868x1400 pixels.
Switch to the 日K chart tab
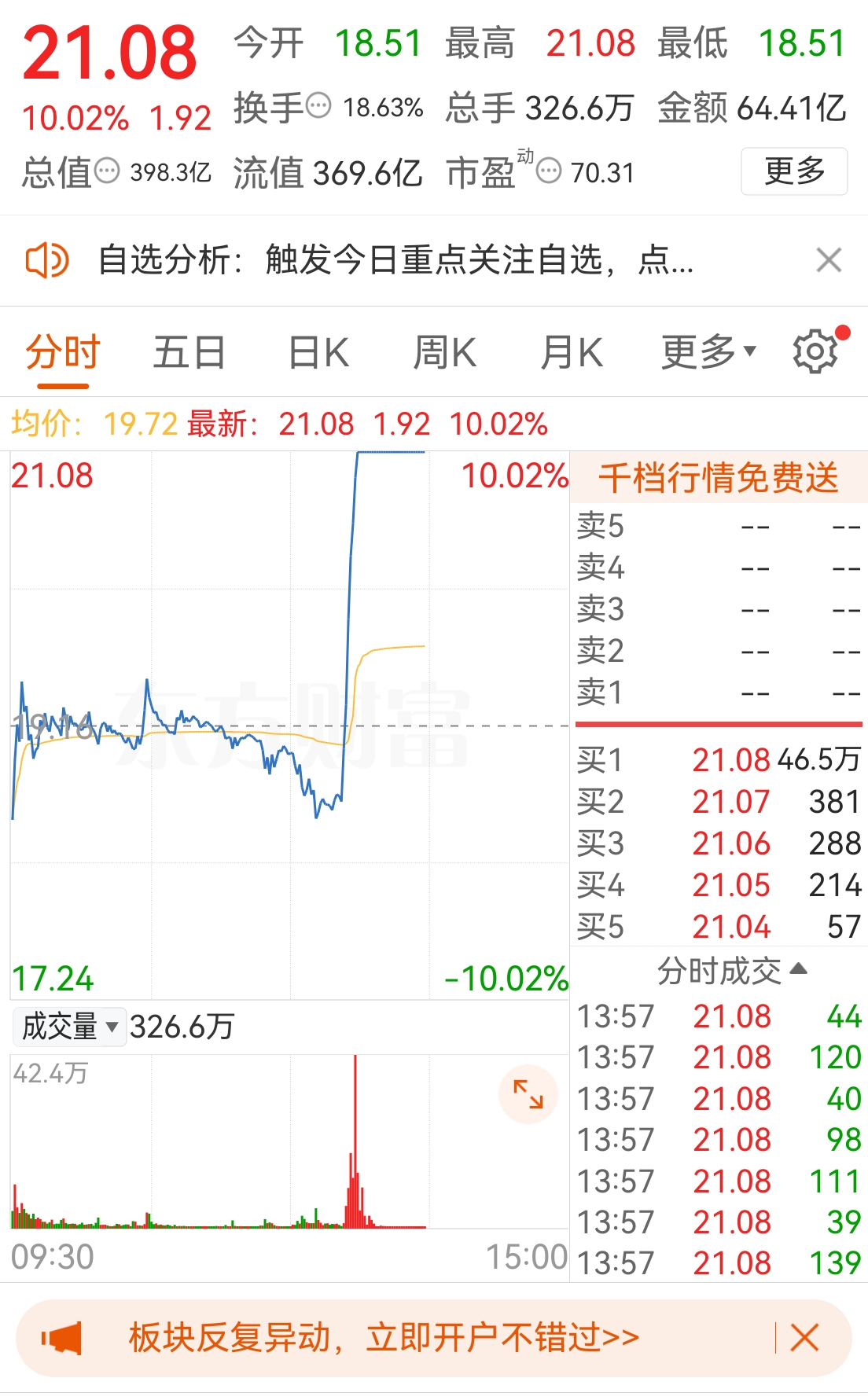(x=318, y=351)
